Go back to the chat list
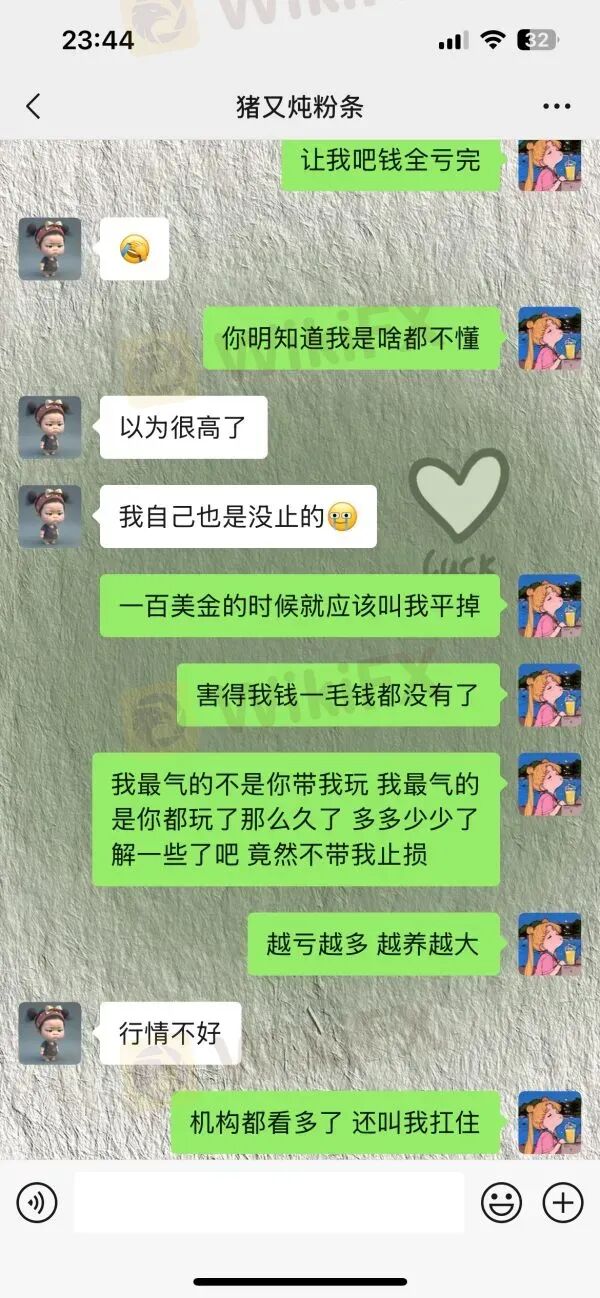Image resolution: width=600 pixels, height=1298 pixels. pos(33,107)
